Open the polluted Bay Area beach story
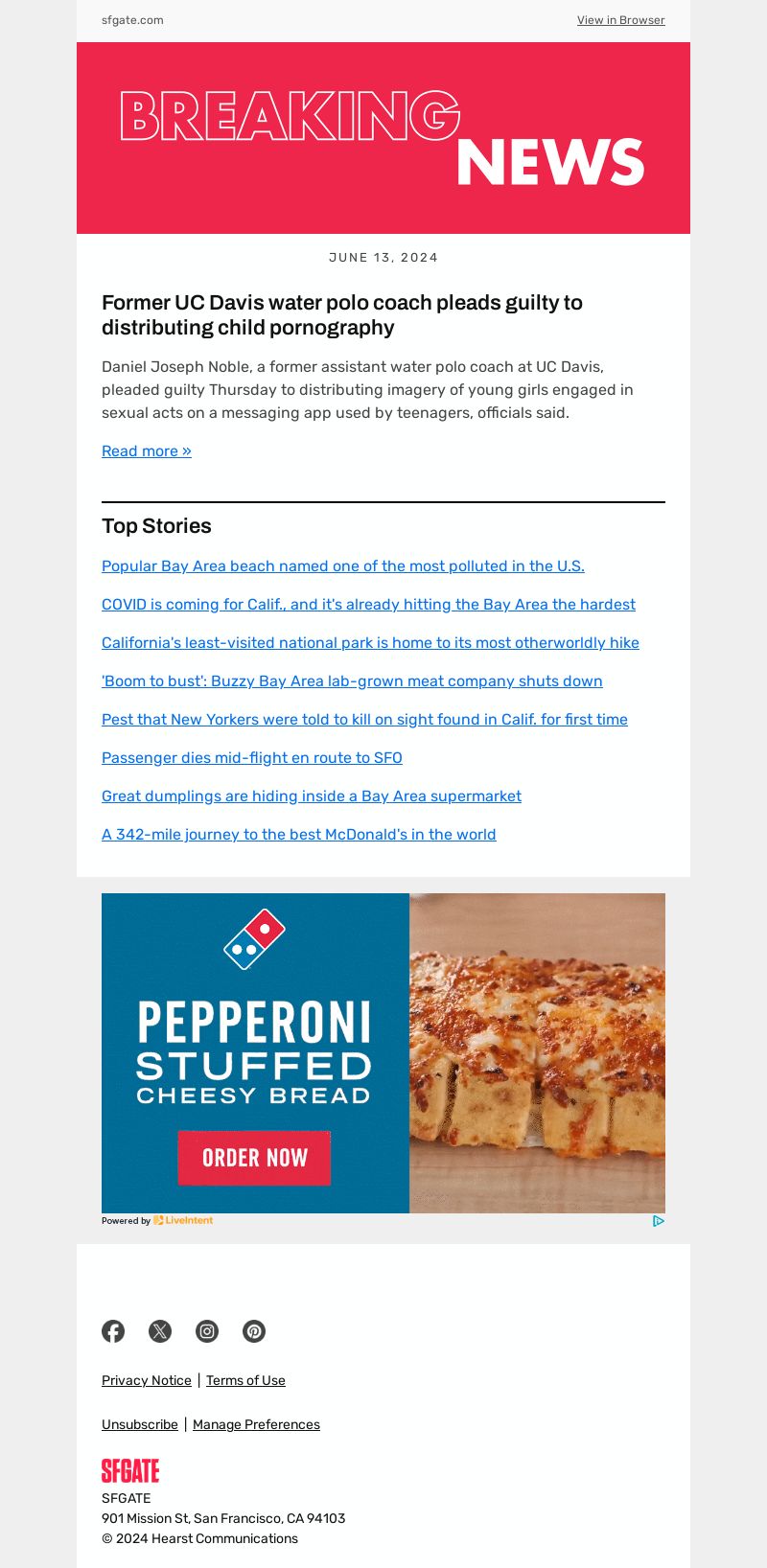767x1568 pixels. [343, 565]
